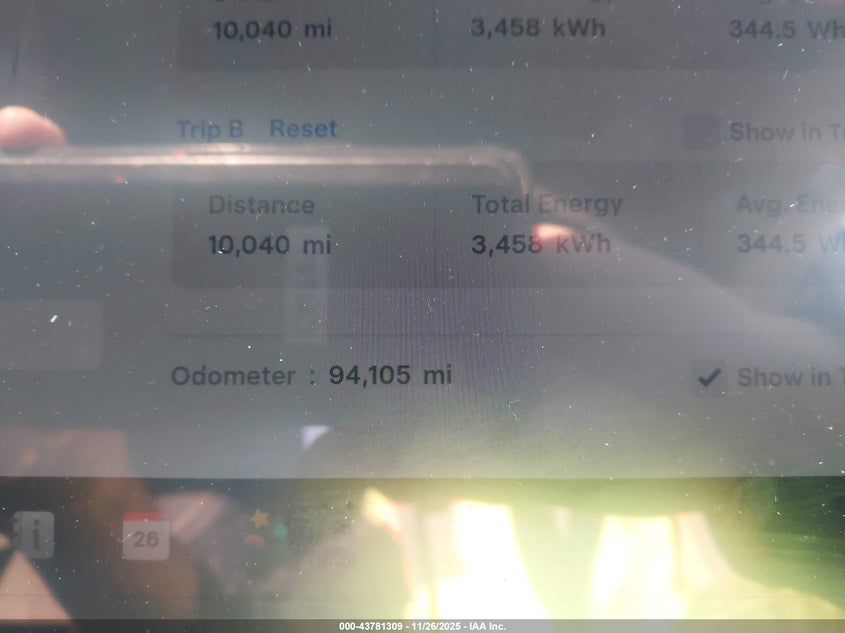Uncheck Show in Trip beside Odometer
This screenshot has height=633, width=845.
click(709, 377)
